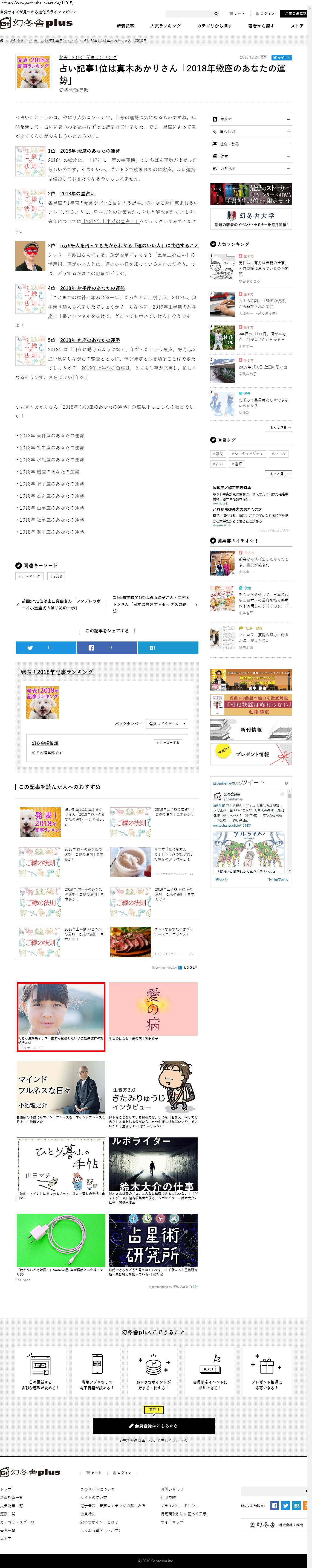This screenshot has width=312, height=1568.
Task: Open the 新刊情報 sidebar banner
Action: [x=250, y=729]
